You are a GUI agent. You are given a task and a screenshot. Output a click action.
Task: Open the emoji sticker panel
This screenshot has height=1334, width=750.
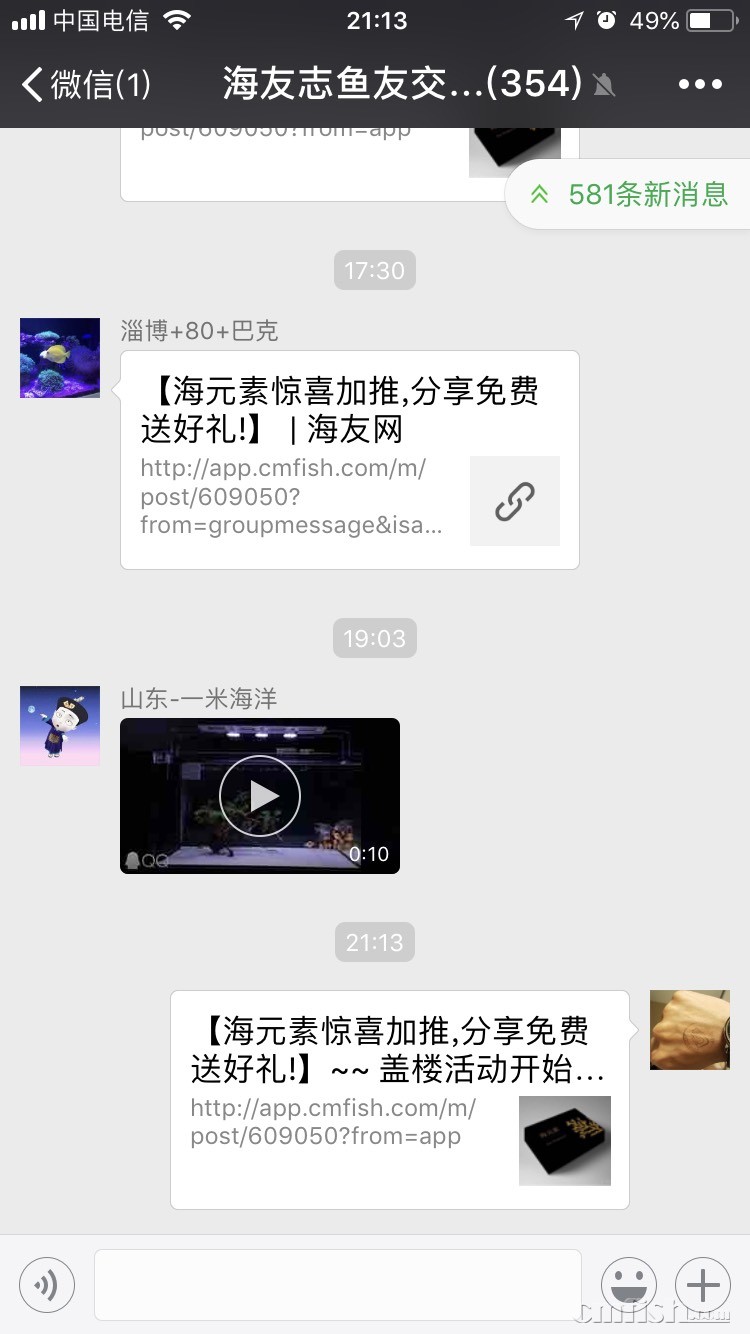click(628, 1284)
